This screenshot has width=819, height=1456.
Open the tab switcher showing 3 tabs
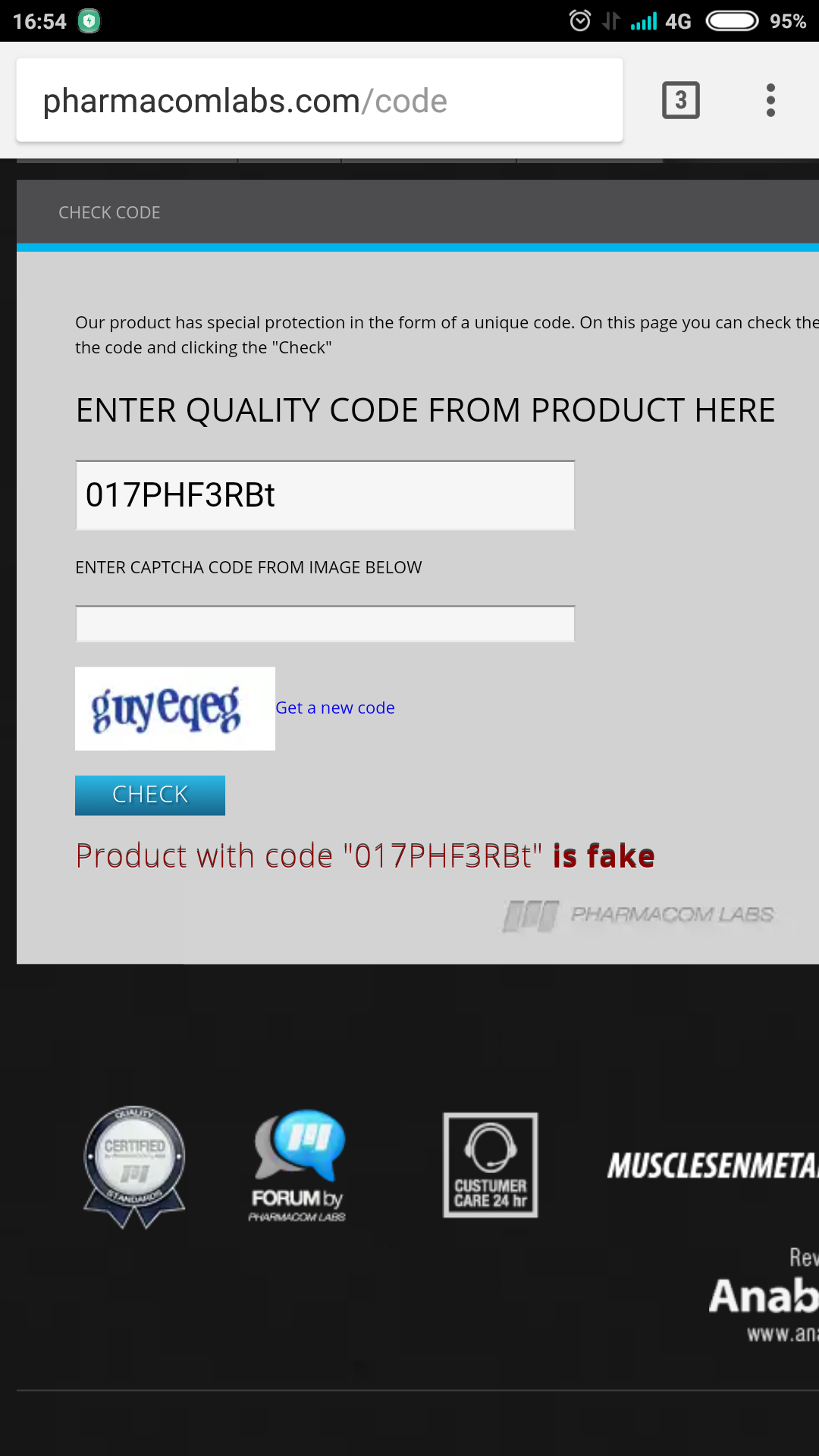pos(680,100)
